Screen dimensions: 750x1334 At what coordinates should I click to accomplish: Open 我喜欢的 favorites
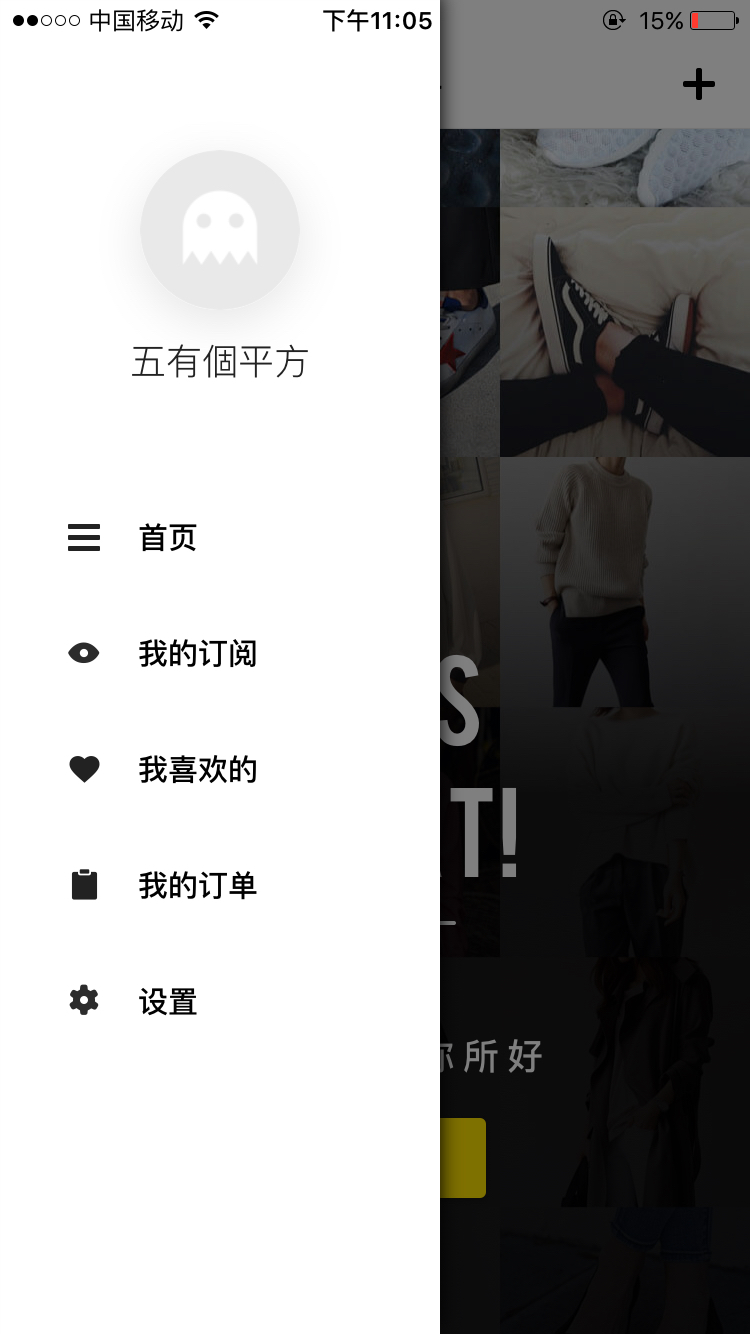(x=220, y=770)
